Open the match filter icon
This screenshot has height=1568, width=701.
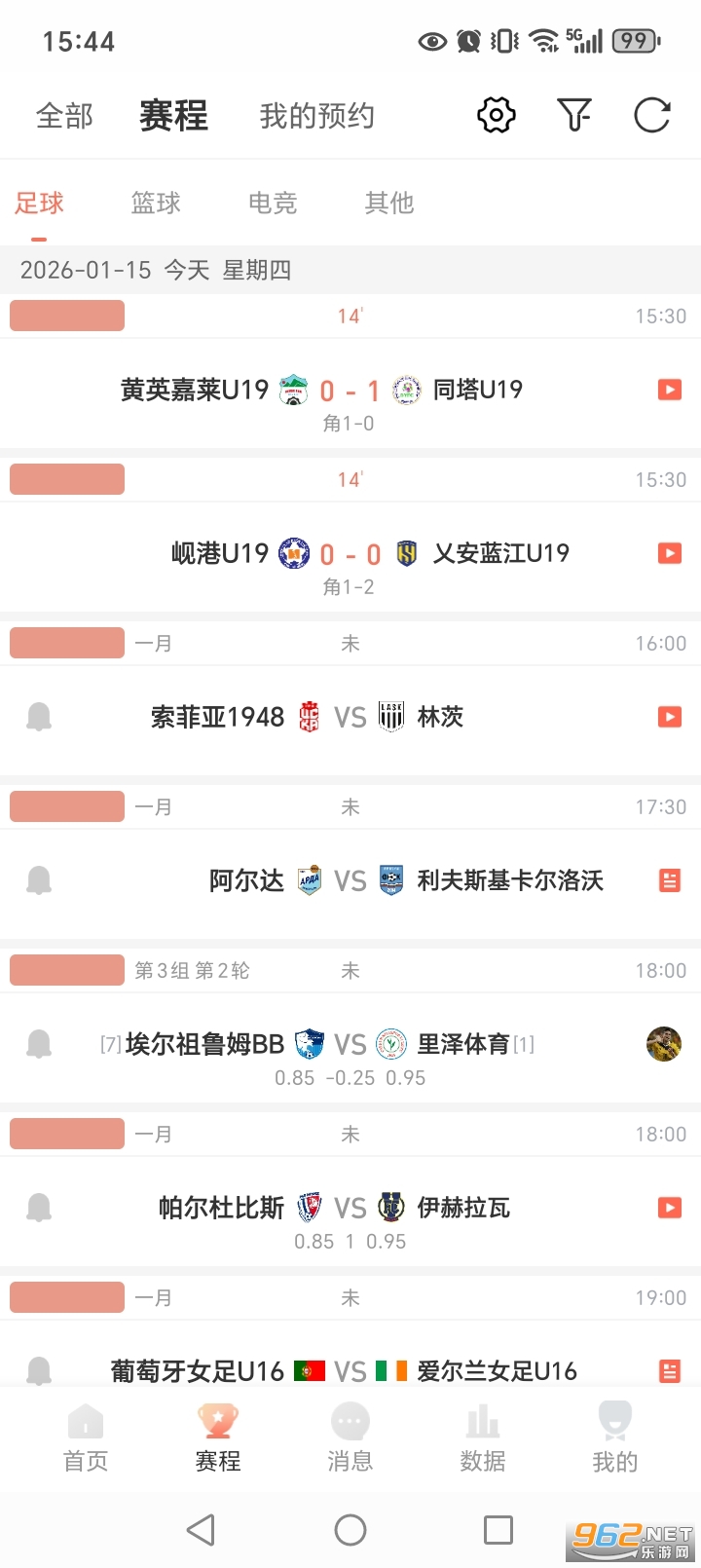point(574,114)
